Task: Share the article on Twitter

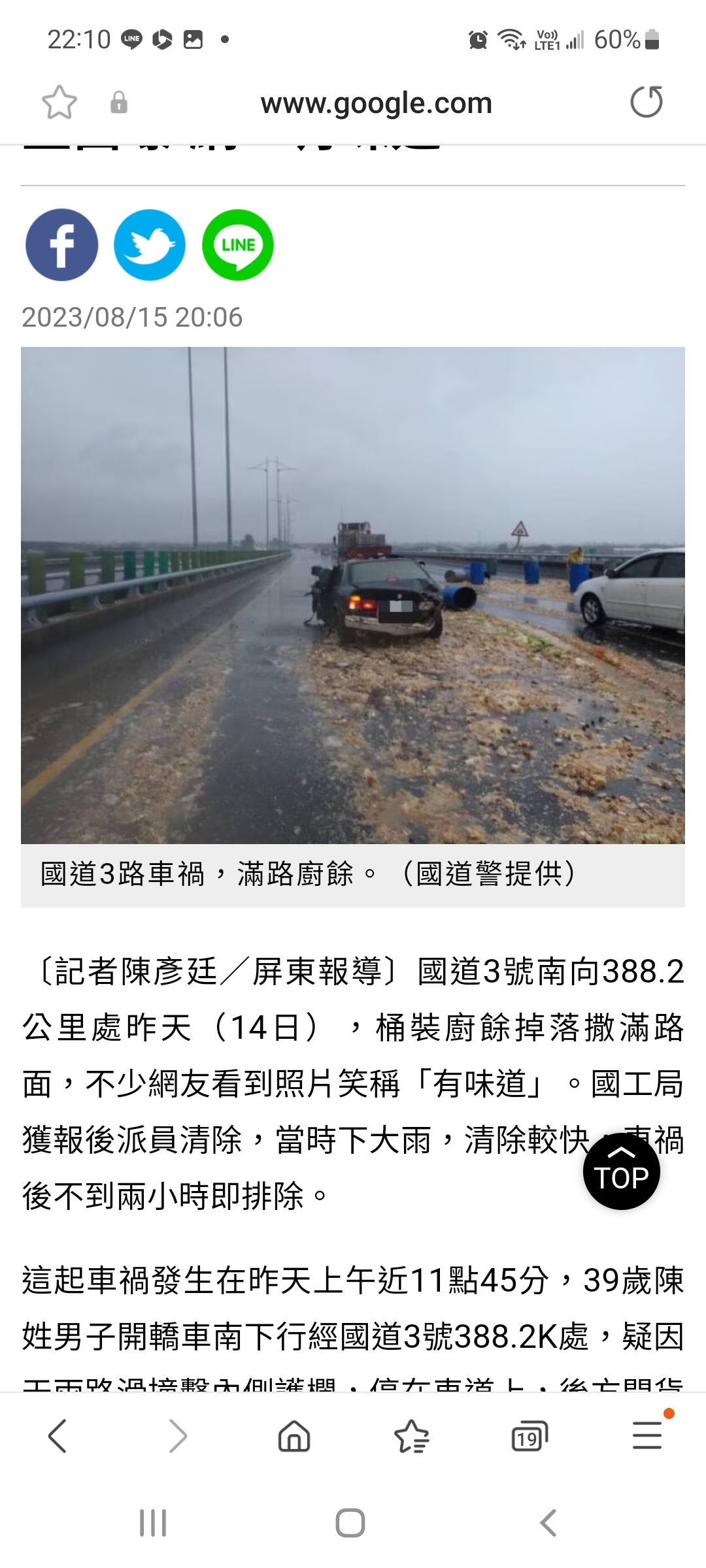Action: (x=150, y=245)
